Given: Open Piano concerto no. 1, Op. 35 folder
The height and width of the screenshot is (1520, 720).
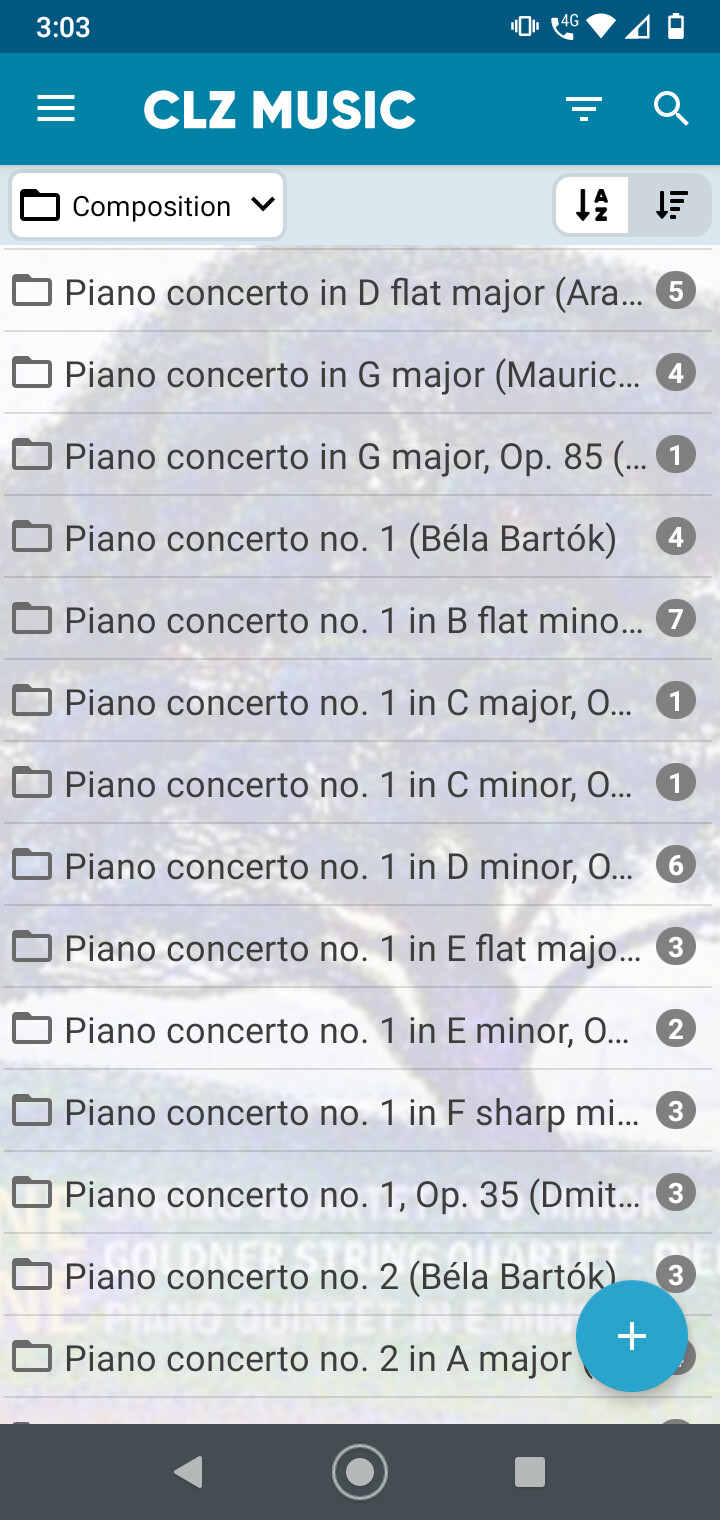Looking at the screenshot, I should coord(340,1194).
